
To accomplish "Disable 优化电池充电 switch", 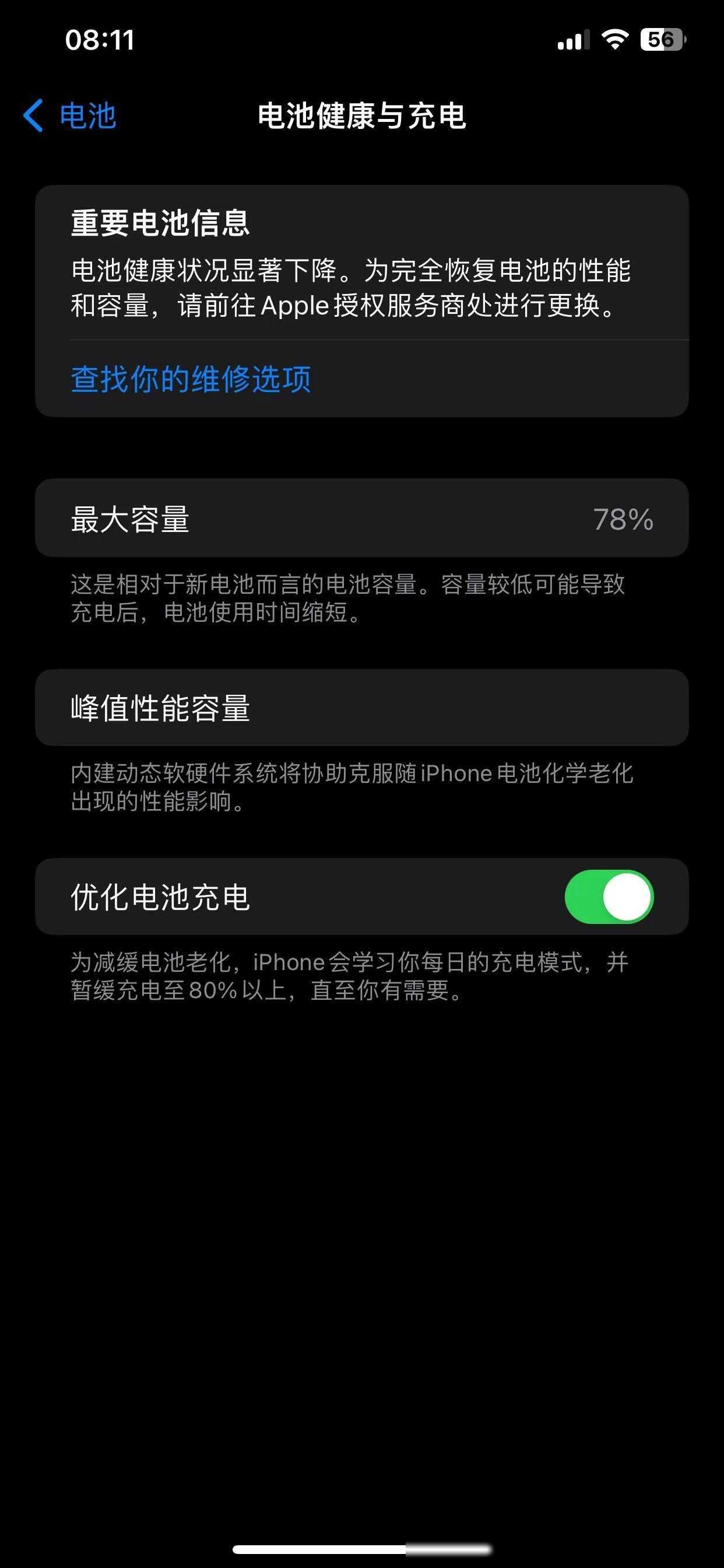I will (x=609, y=897).
